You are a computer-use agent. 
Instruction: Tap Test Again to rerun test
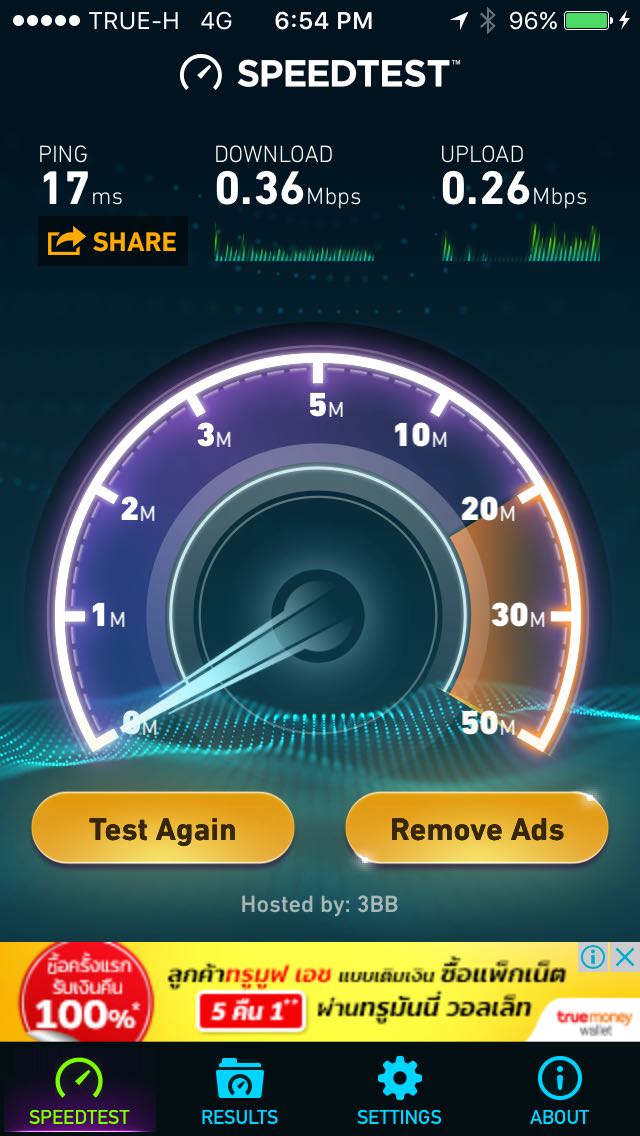[x=162, y=829]
